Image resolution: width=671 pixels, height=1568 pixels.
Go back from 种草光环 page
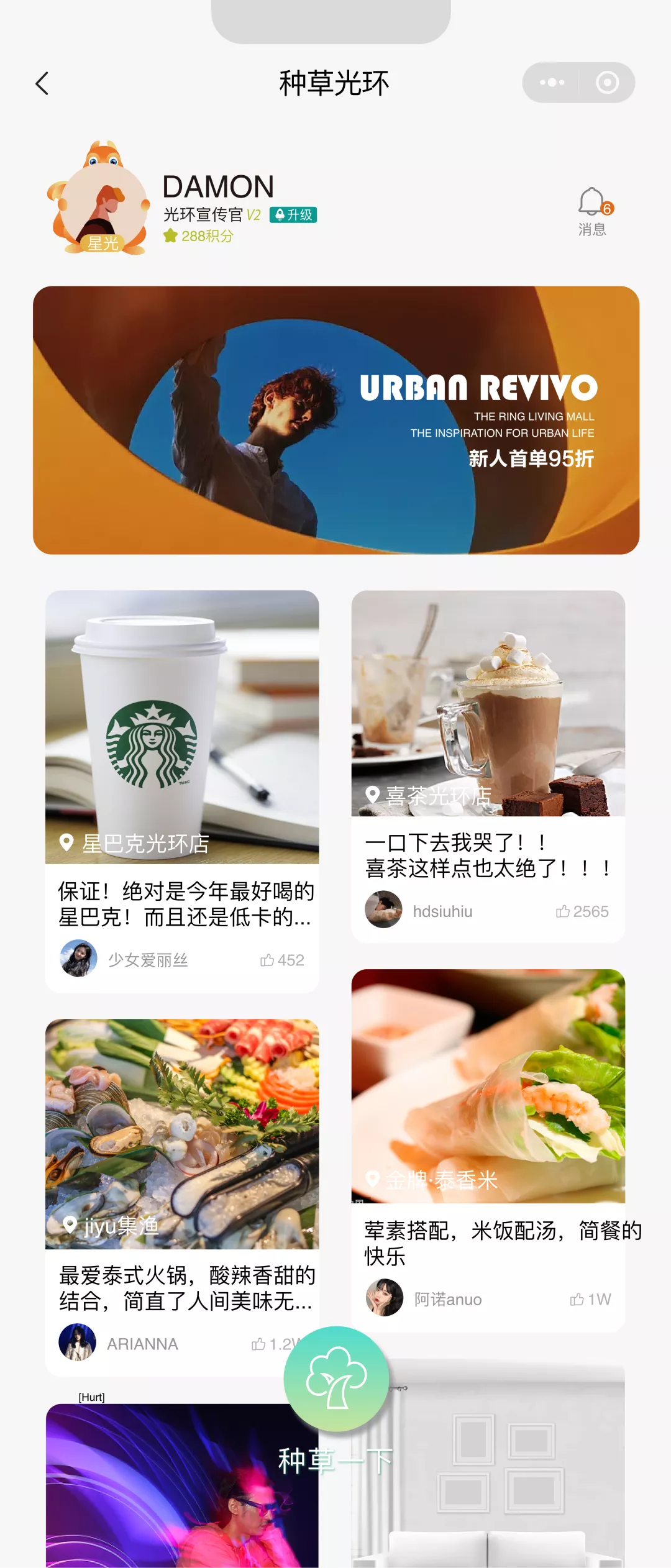tap(42, 83)
